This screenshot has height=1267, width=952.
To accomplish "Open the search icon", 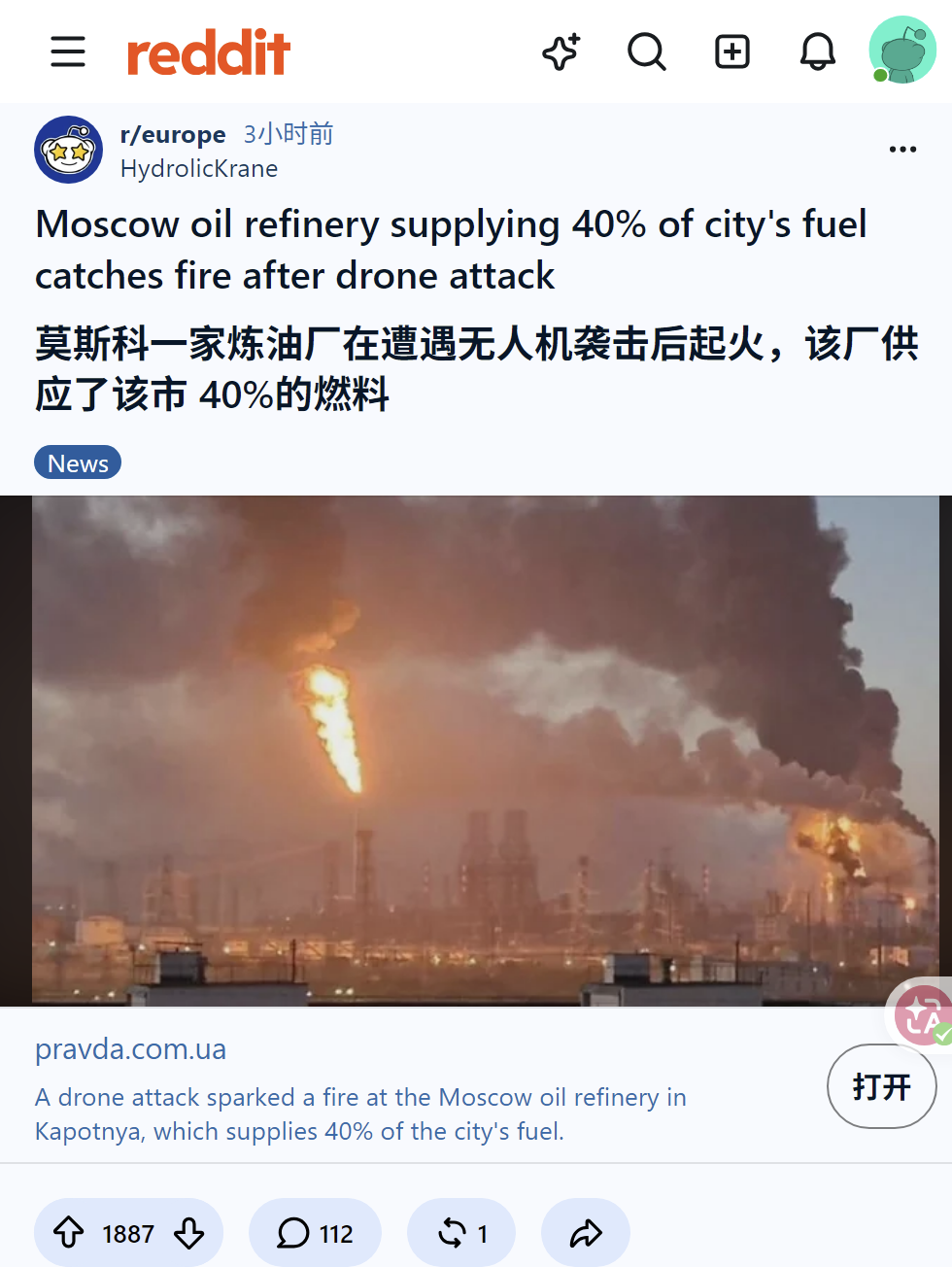I will [646, 51].
